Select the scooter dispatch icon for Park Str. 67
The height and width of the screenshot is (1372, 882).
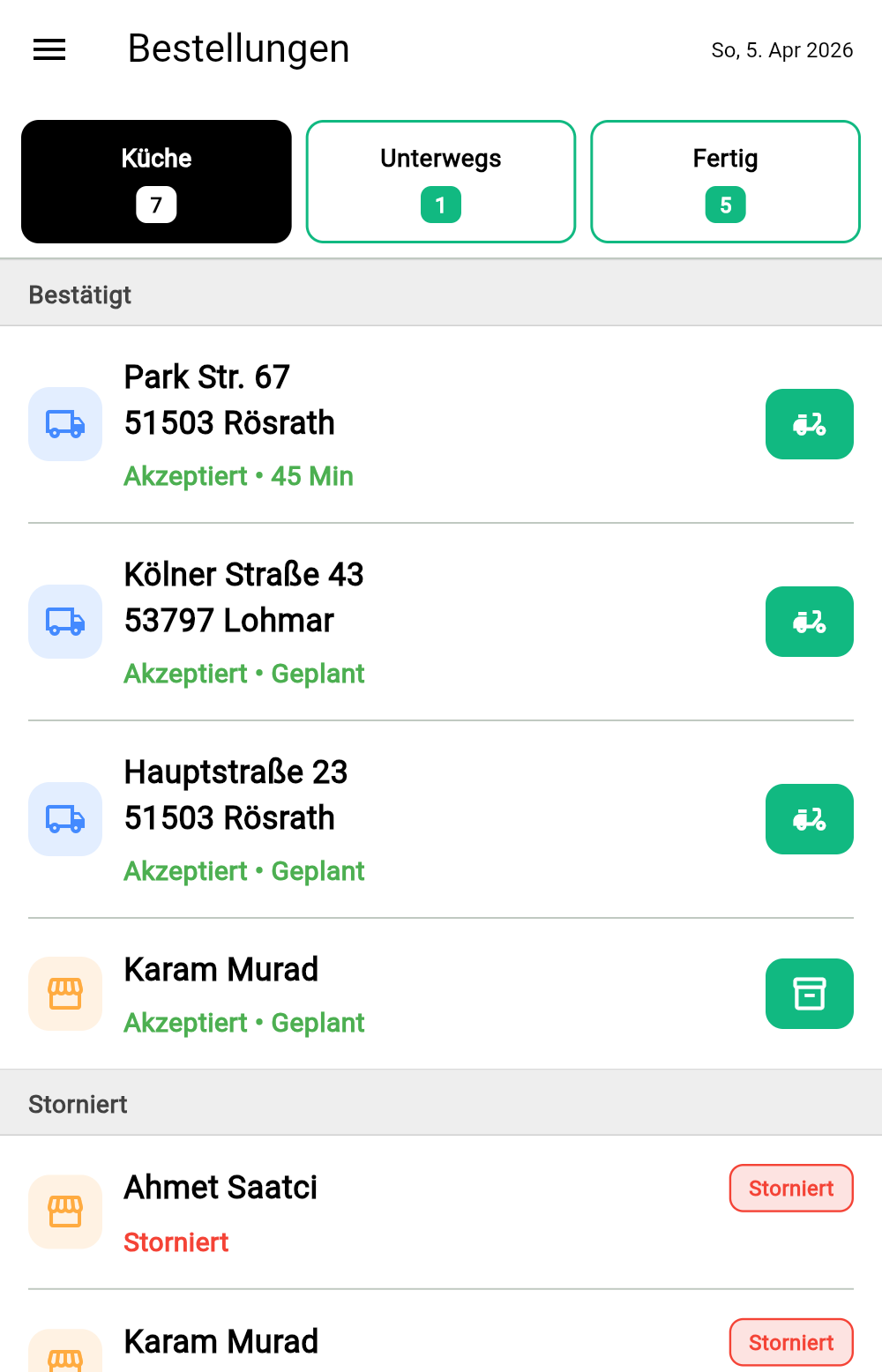(x=809, y=424)
